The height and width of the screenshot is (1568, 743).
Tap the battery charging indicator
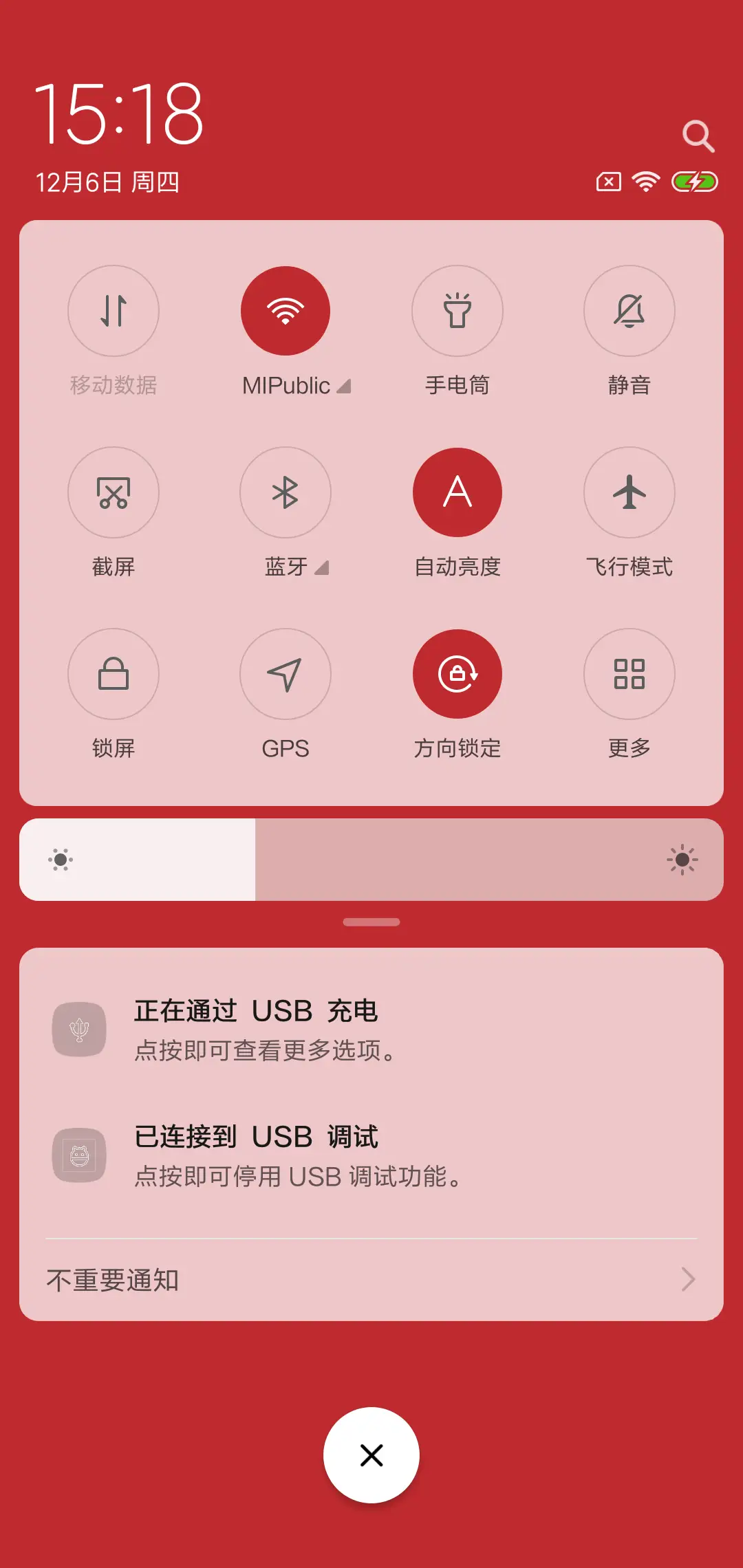693,182
